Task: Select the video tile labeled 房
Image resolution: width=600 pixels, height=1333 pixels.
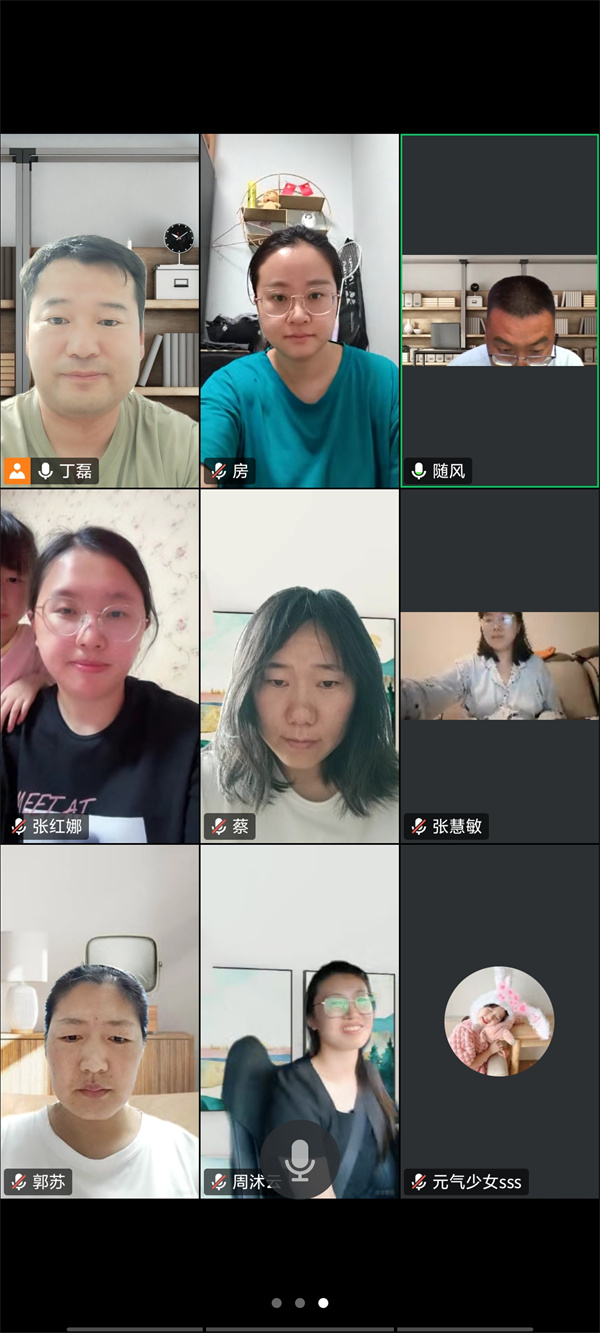Action: (299, 310)
